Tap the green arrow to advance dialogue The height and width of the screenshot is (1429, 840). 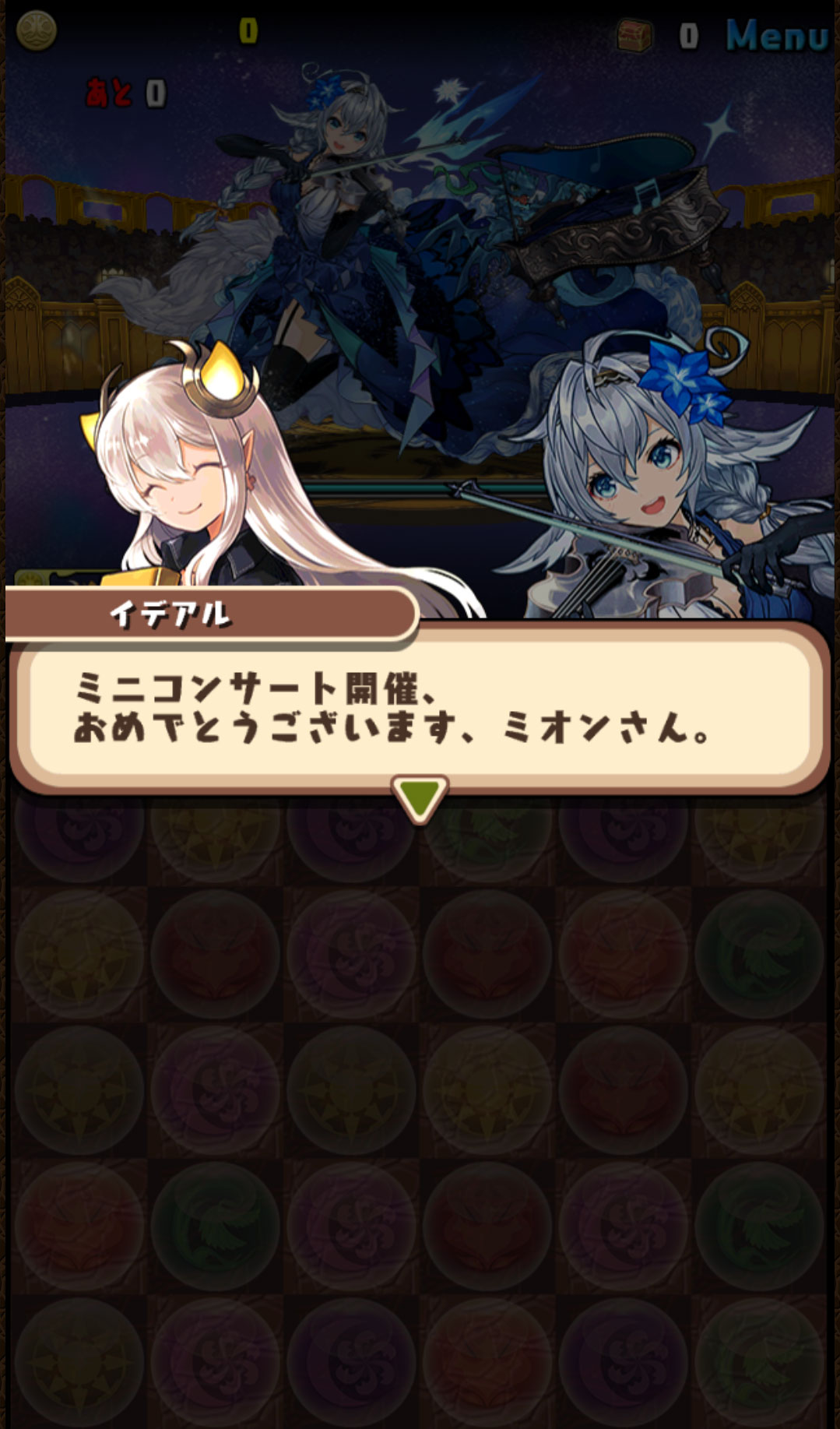click(x=420, y=797)
